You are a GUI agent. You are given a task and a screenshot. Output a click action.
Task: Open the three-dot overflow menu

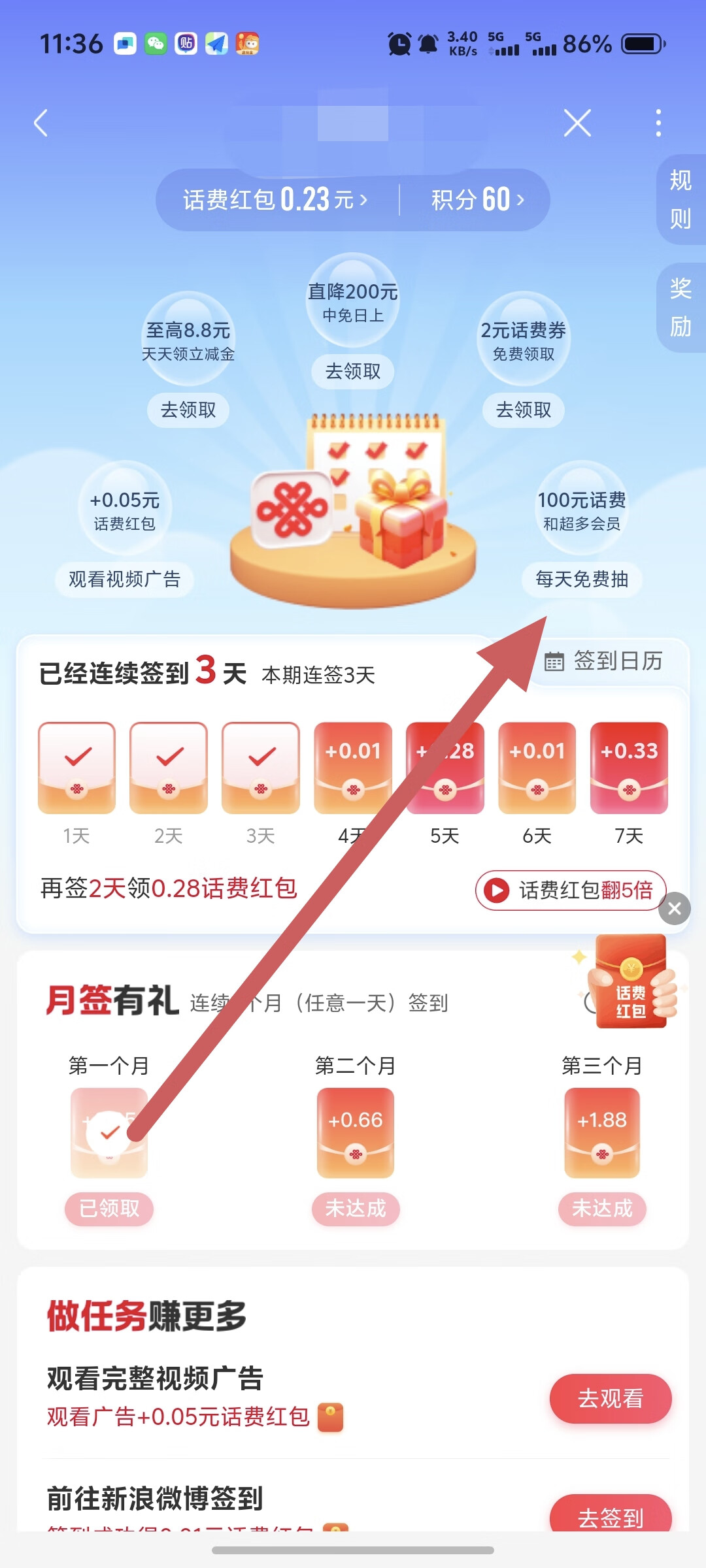pyautogui.click(x=658, y=123)
